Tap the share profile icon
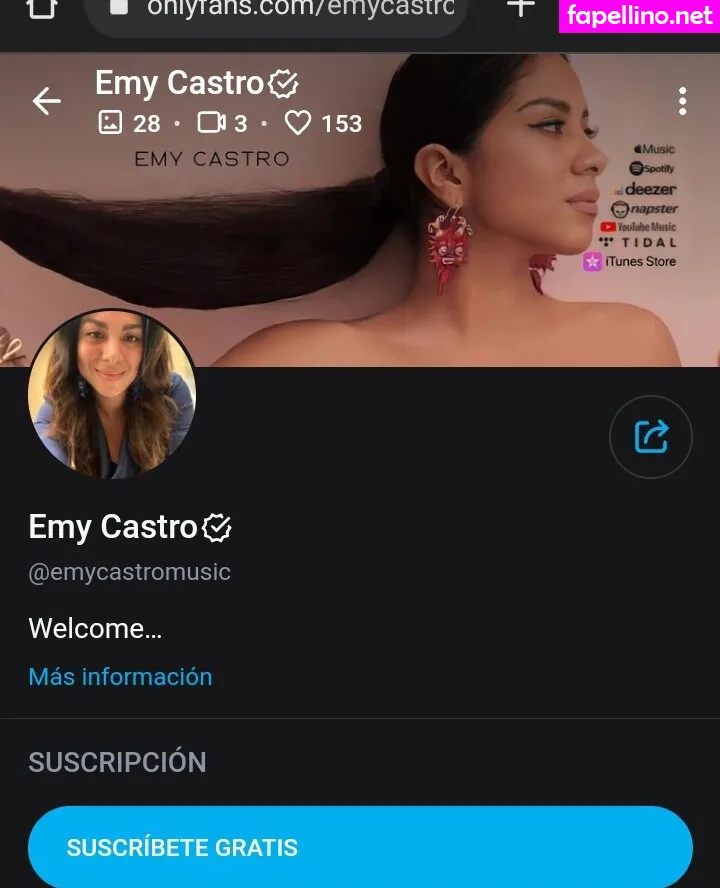The height and width of the screenshot is (888, 720). (x=650, y=437)
